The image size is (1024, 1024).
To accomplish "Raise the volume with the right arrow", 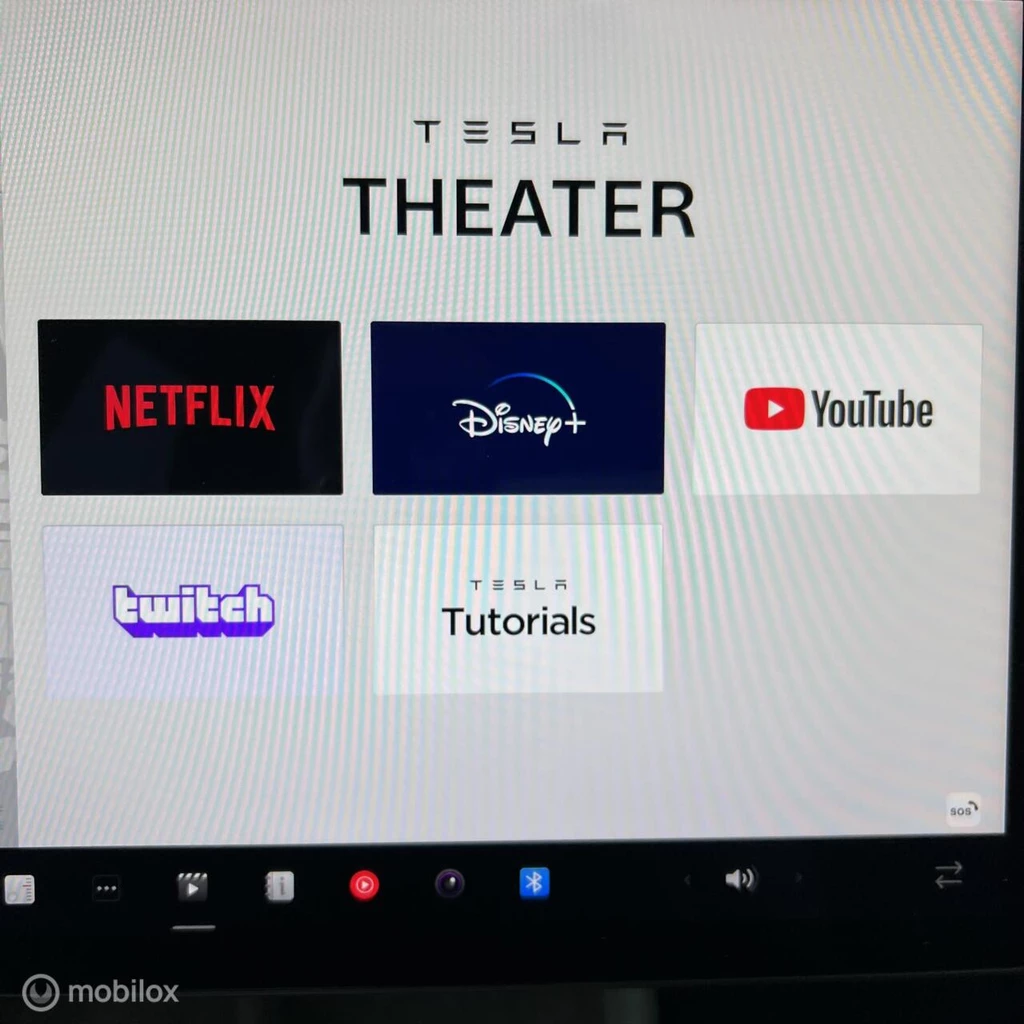I will [798, 879].
